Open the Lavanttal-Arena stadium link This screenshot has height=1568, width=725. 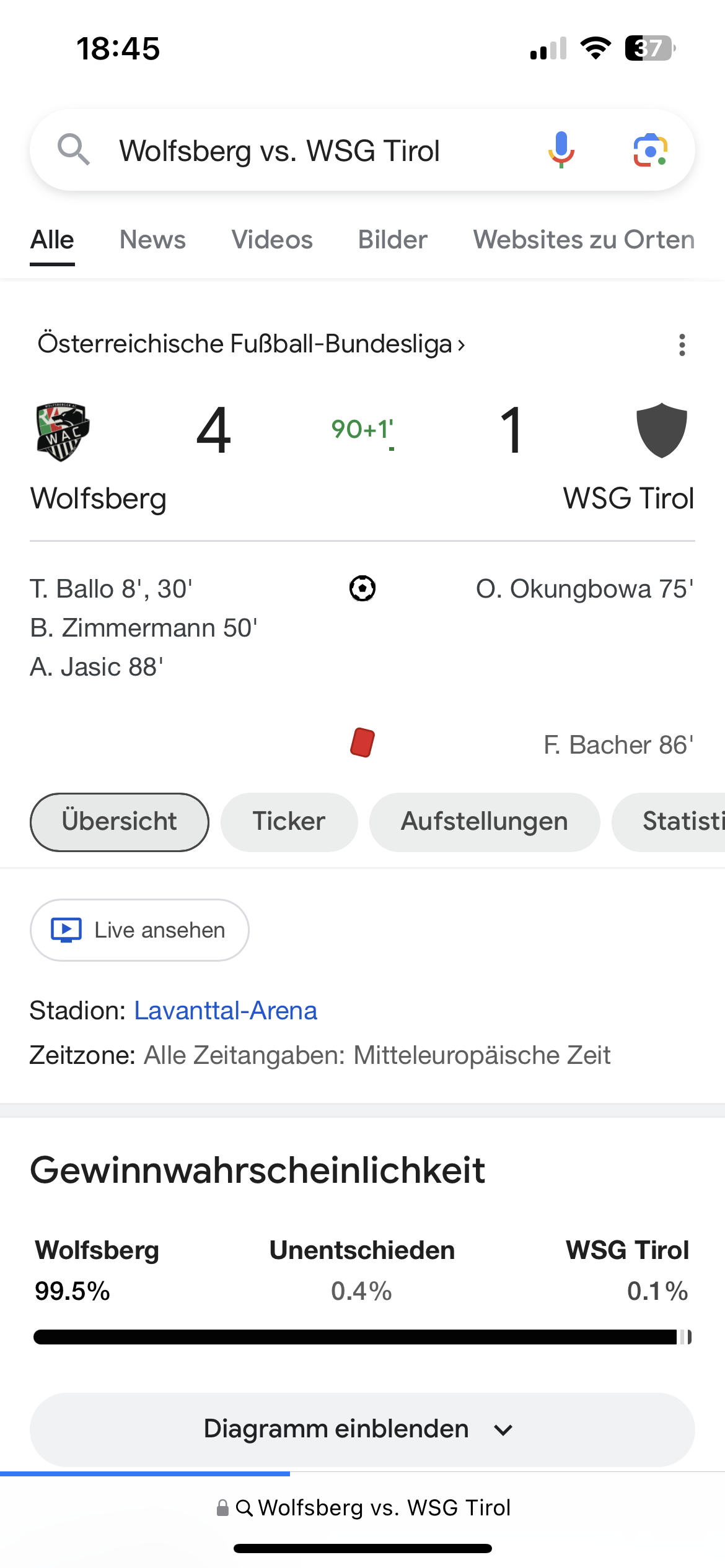coord(226,1011)
